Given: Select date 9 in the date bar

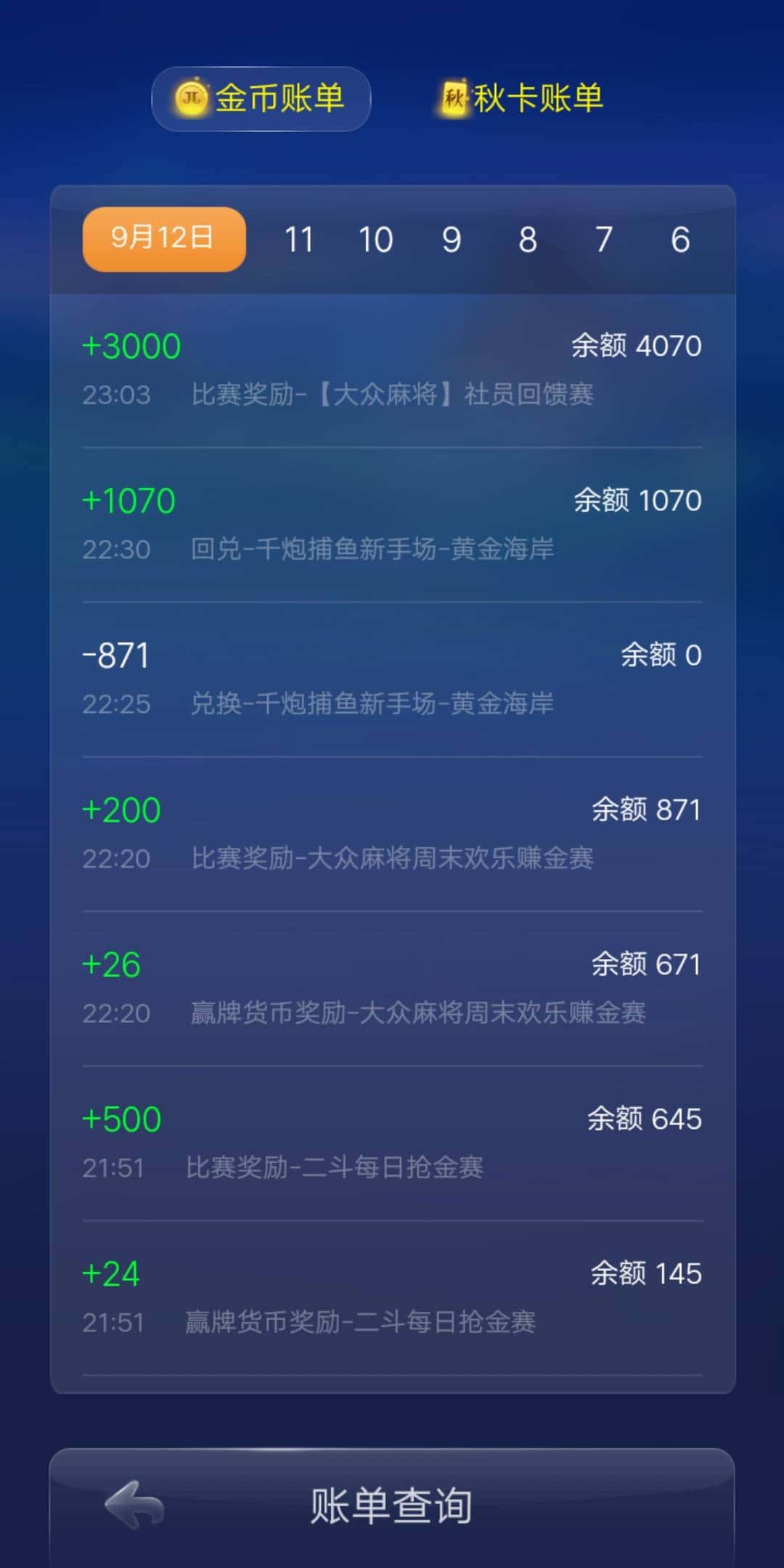Looking at the screenshot, I should coord(452,240).
